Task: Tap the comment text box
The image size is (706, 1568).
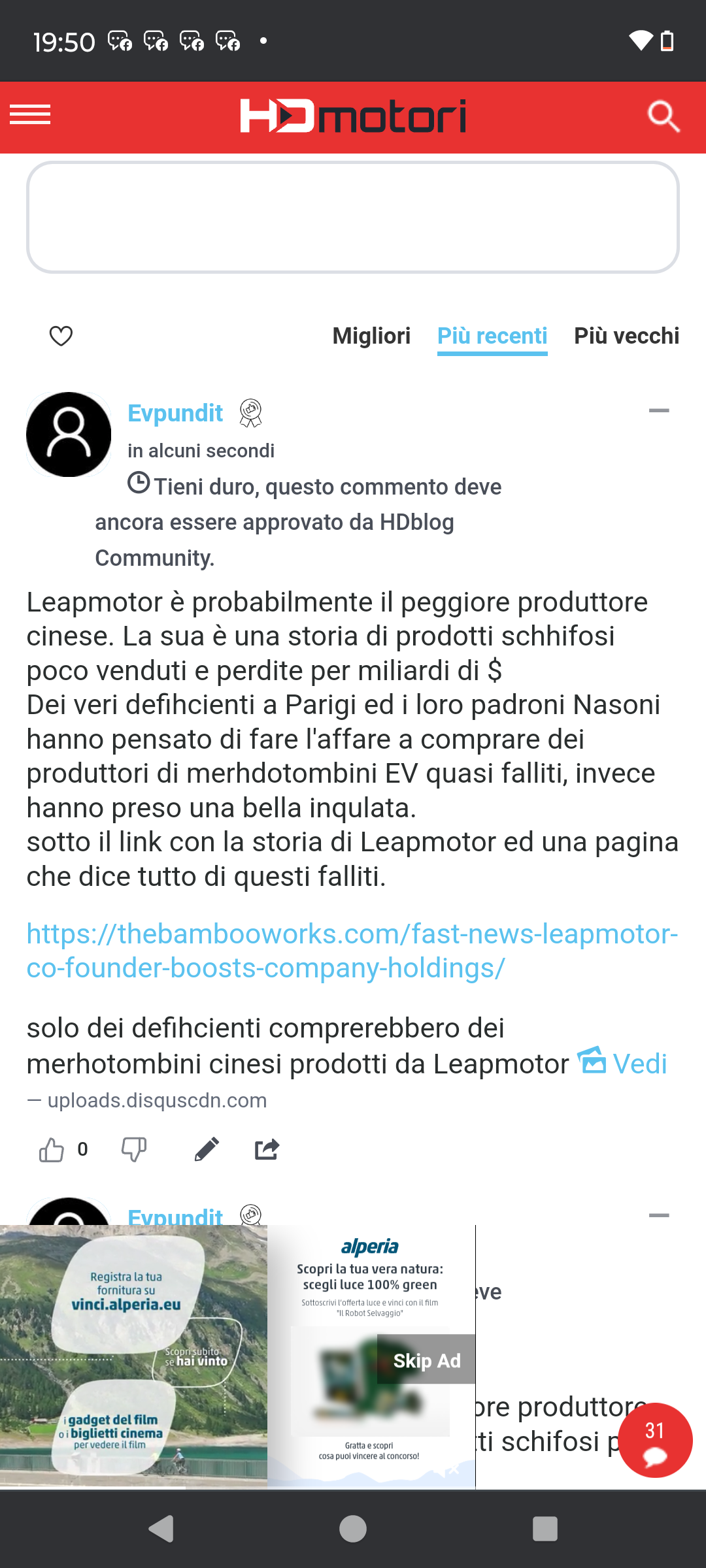Action: (x=353, y=217)
